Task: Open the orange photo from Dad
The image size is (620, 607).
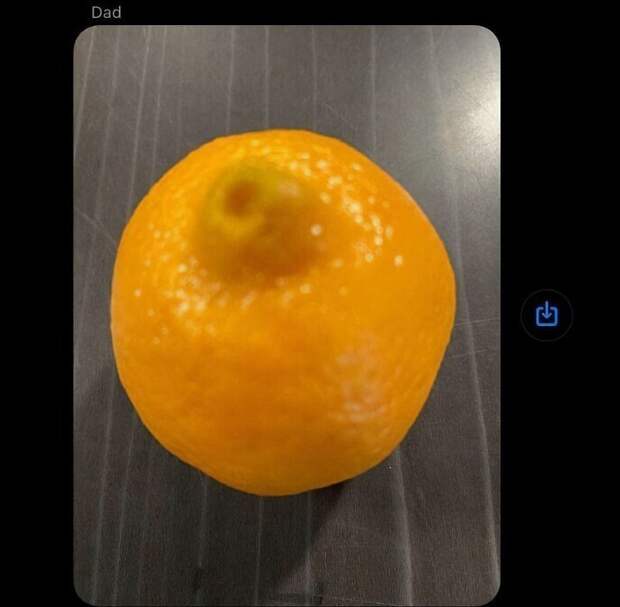Action: [286, 315]
